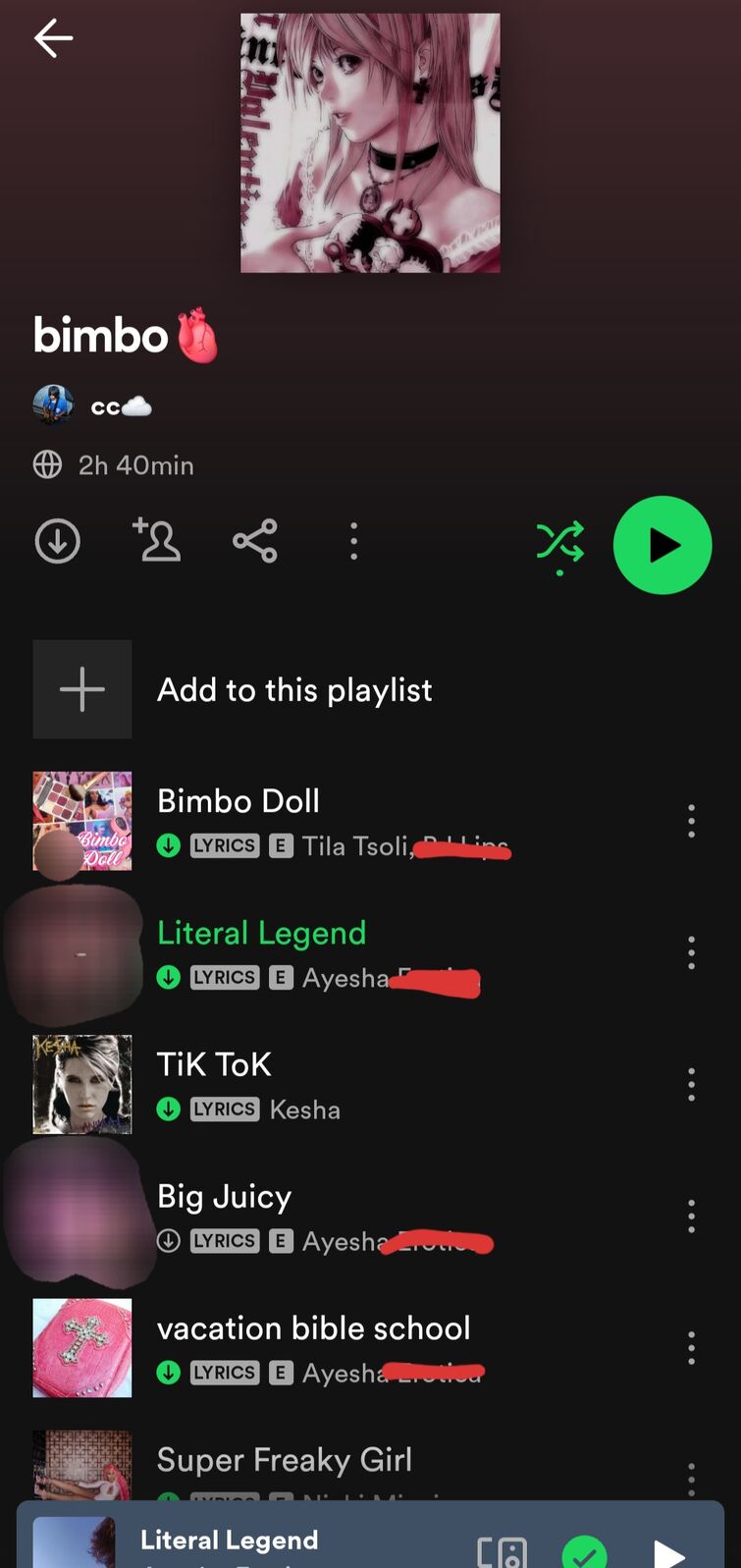The height and width of the screenshot is (1568, 741).
Task: Invite collaborators to this playlist
Action: [x=157, y=539]
